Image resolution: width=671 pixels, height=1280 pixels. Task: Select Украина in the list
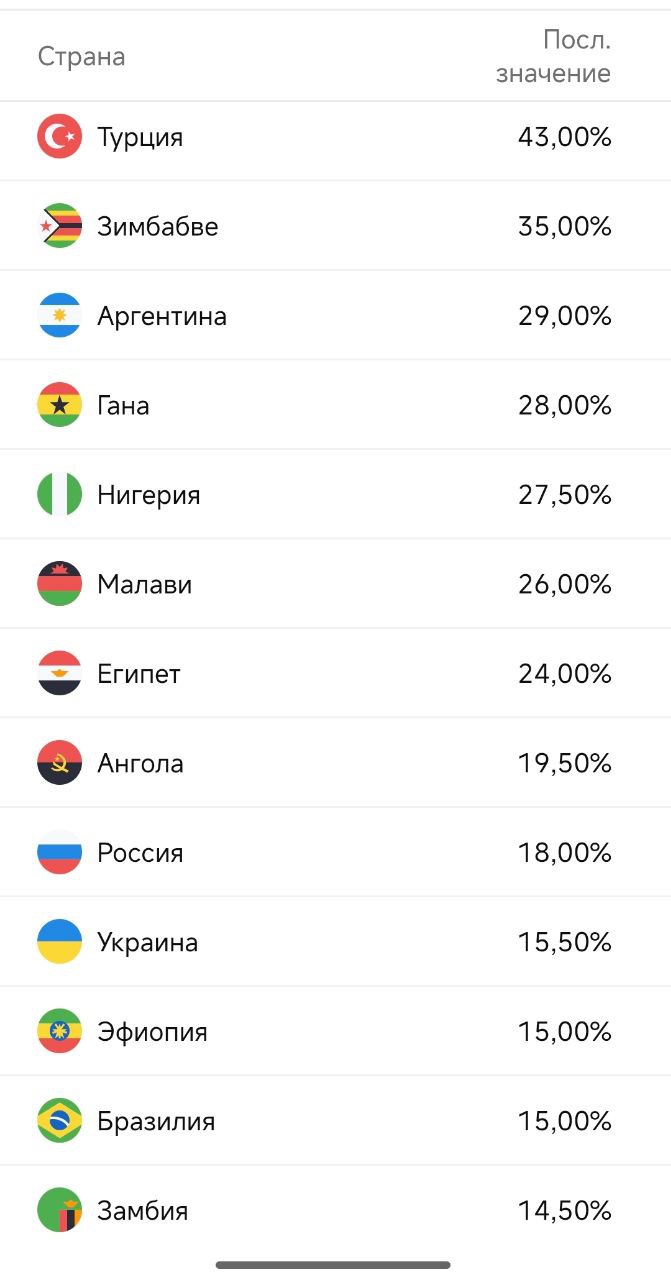click(147, 943)
